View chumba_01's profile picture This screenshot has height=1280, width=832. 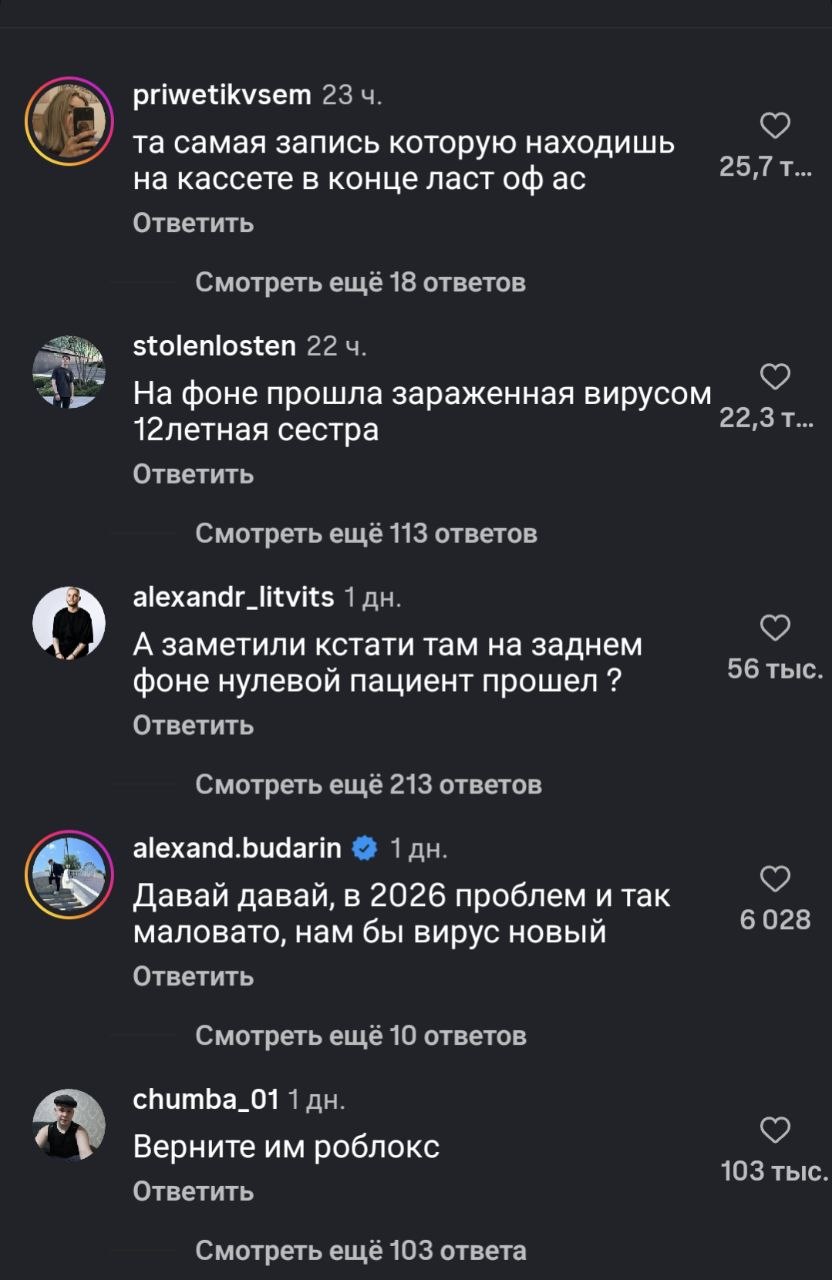tap(69, 1125)
